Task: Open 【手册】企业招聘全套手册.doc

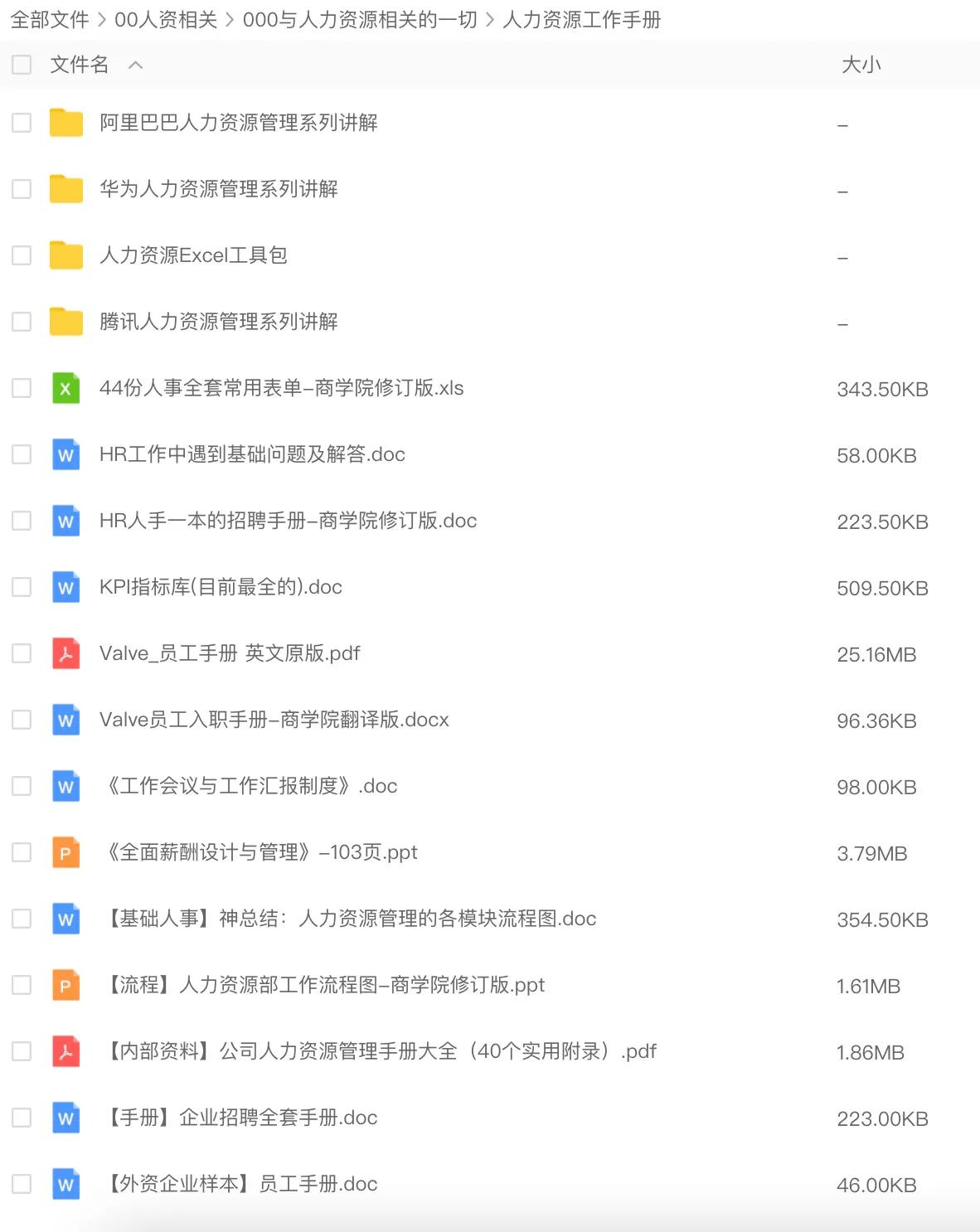Action: pos(239,1118)
